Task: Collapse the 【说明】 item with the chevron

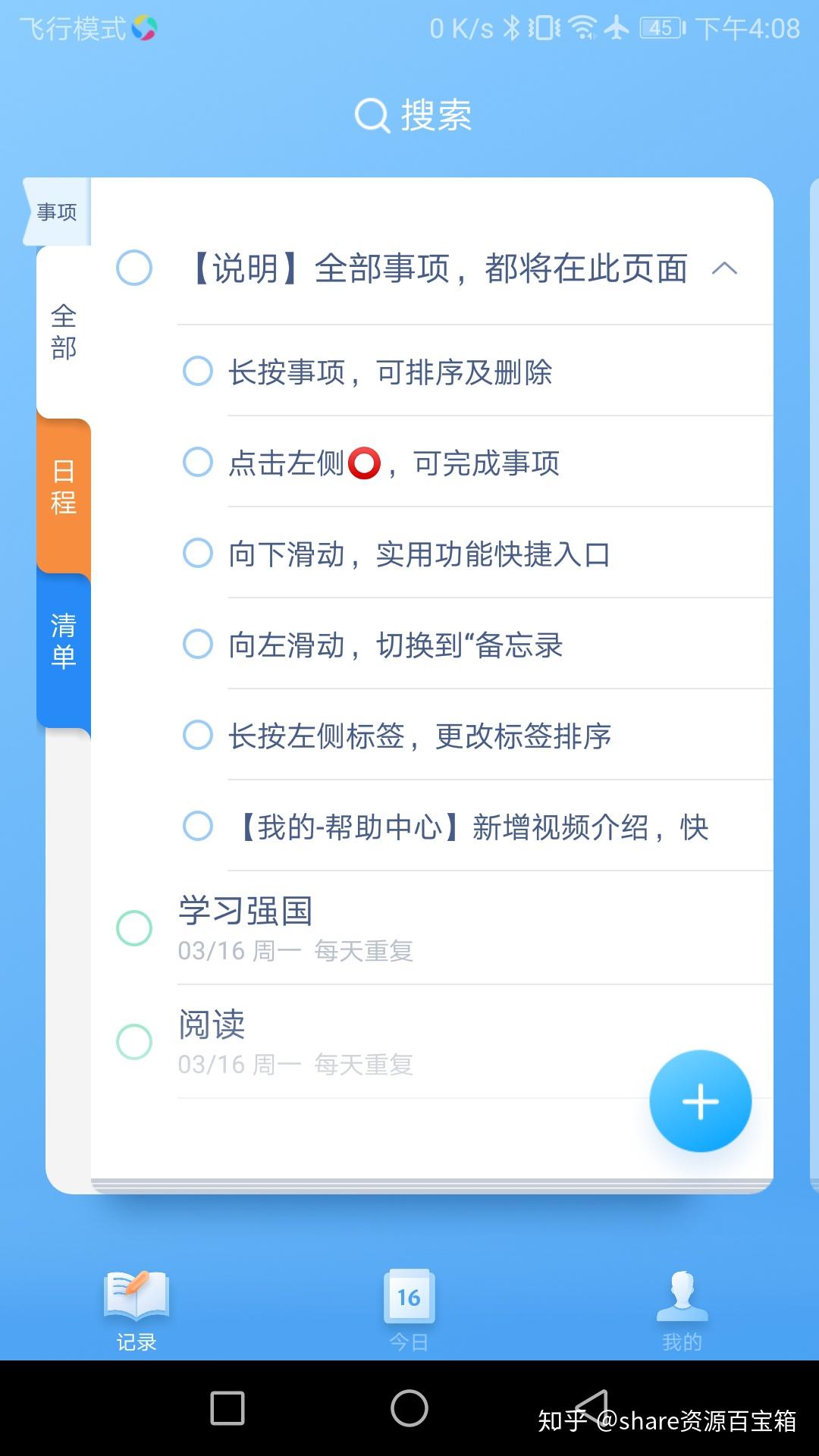Action: (x=724, y=268)
